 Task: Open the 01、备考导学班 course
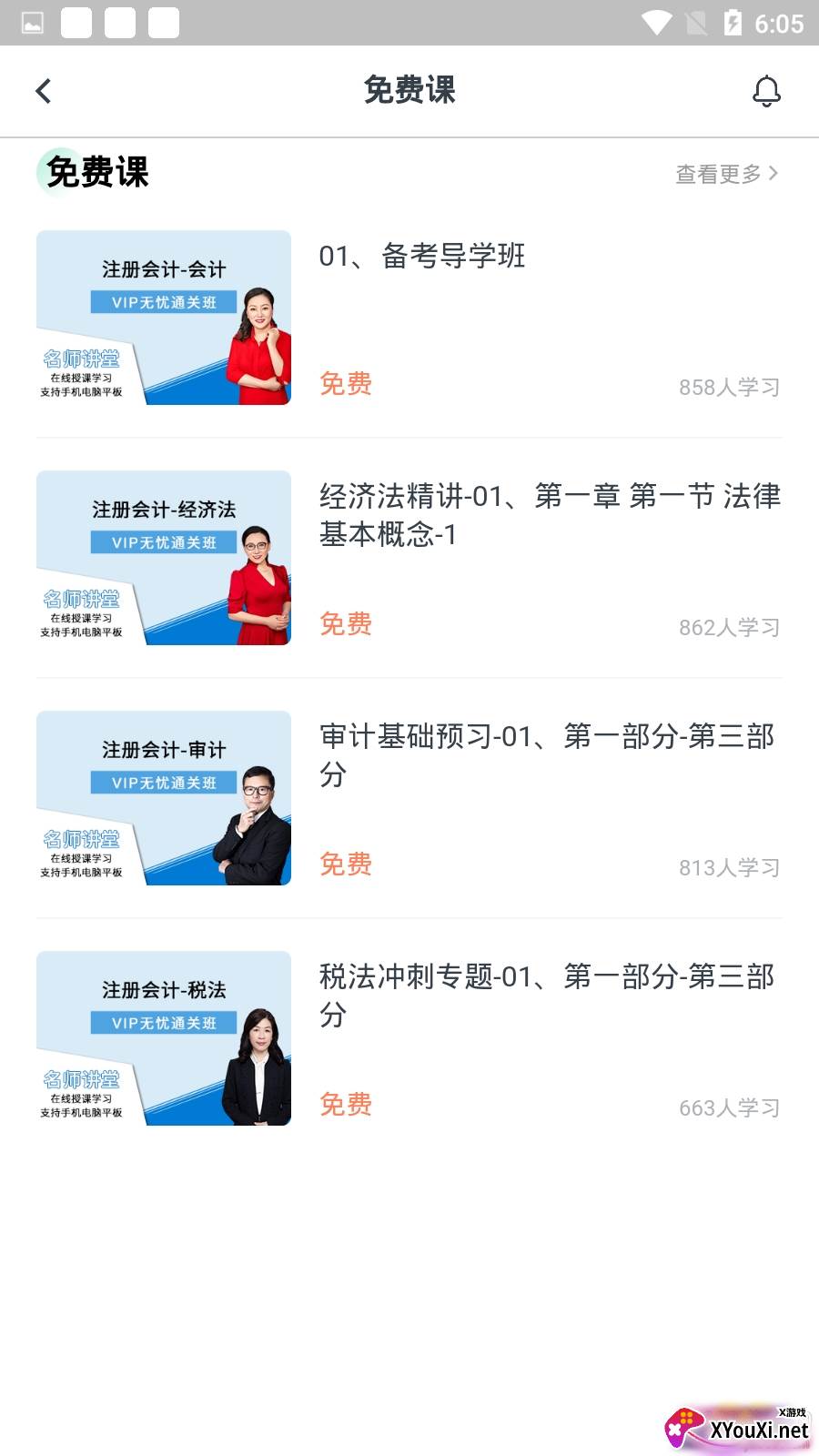tap(421, 258)
